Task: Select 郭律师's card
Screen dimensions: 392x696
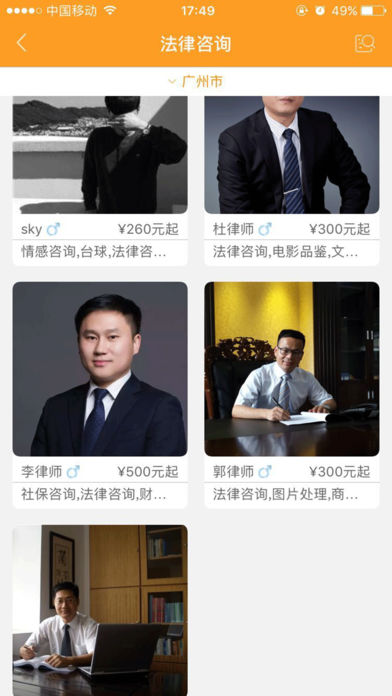Action: tap(292, 395)
